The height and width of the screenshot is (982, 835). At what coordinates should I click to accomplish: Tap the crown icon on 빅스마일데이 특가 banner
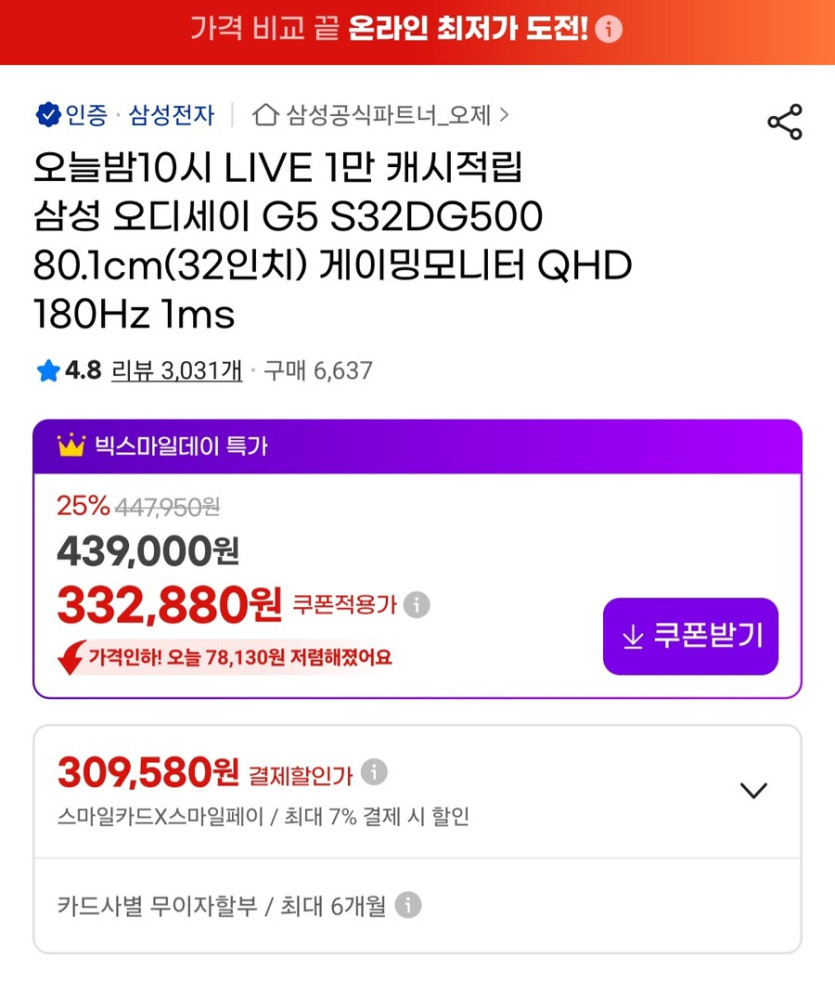click(x=69, y=446)
